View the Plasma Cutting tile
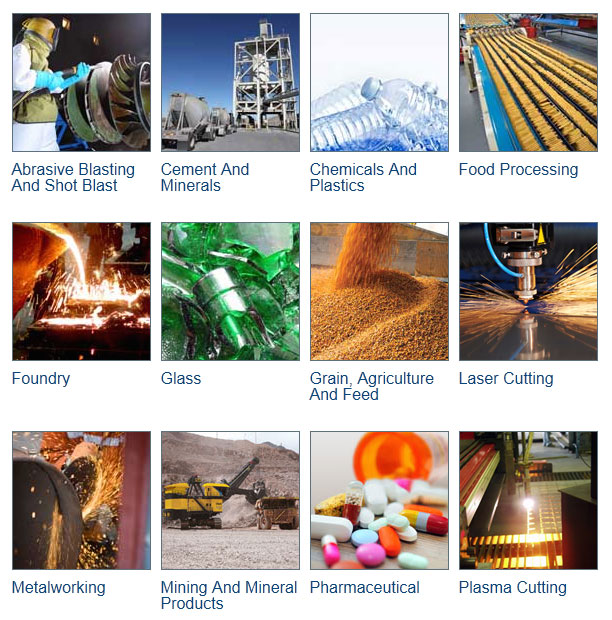This screenshot has height=620, width=612. pos(528,500)
